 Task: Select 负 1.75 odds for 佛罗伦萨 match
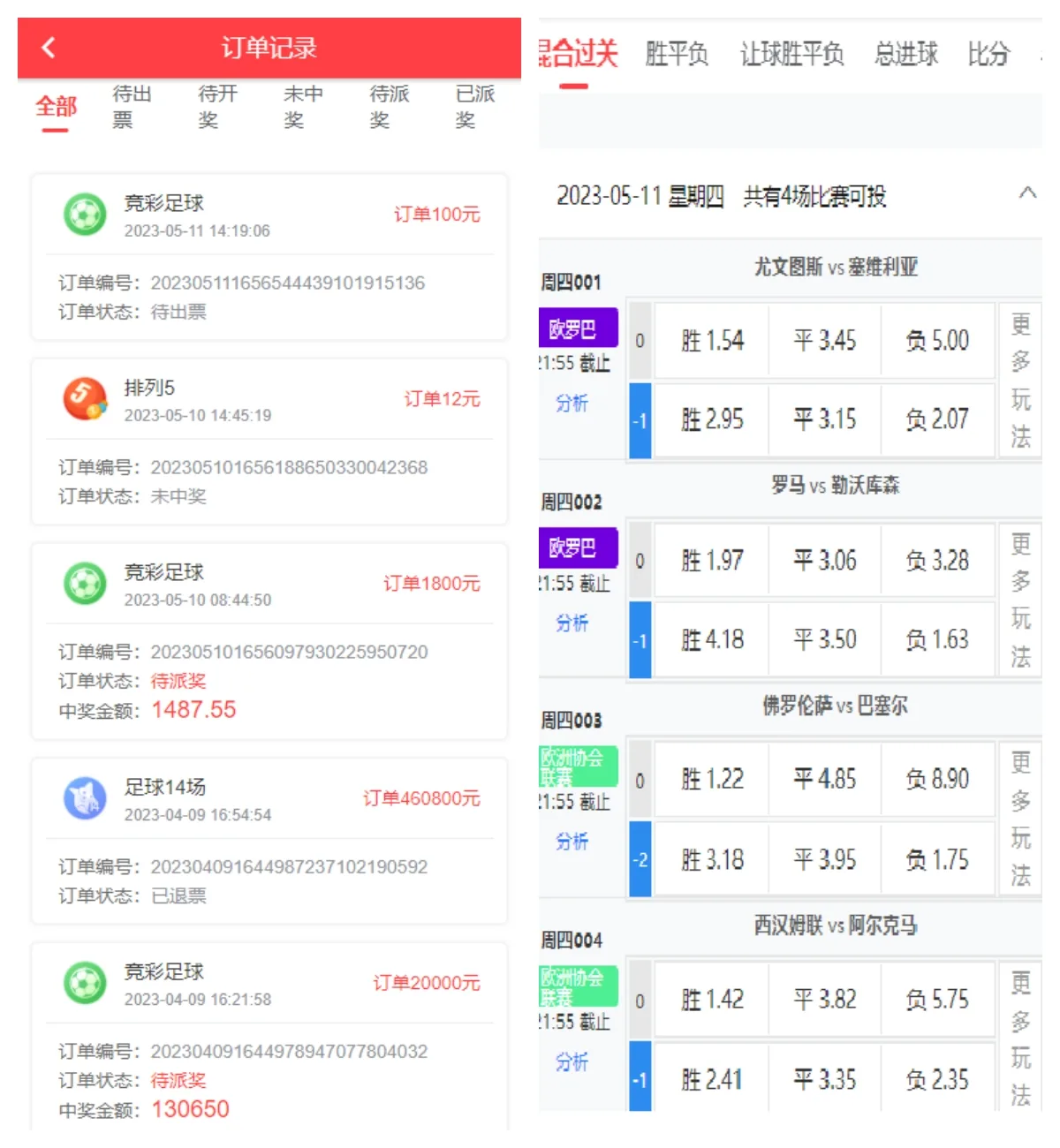937,858
